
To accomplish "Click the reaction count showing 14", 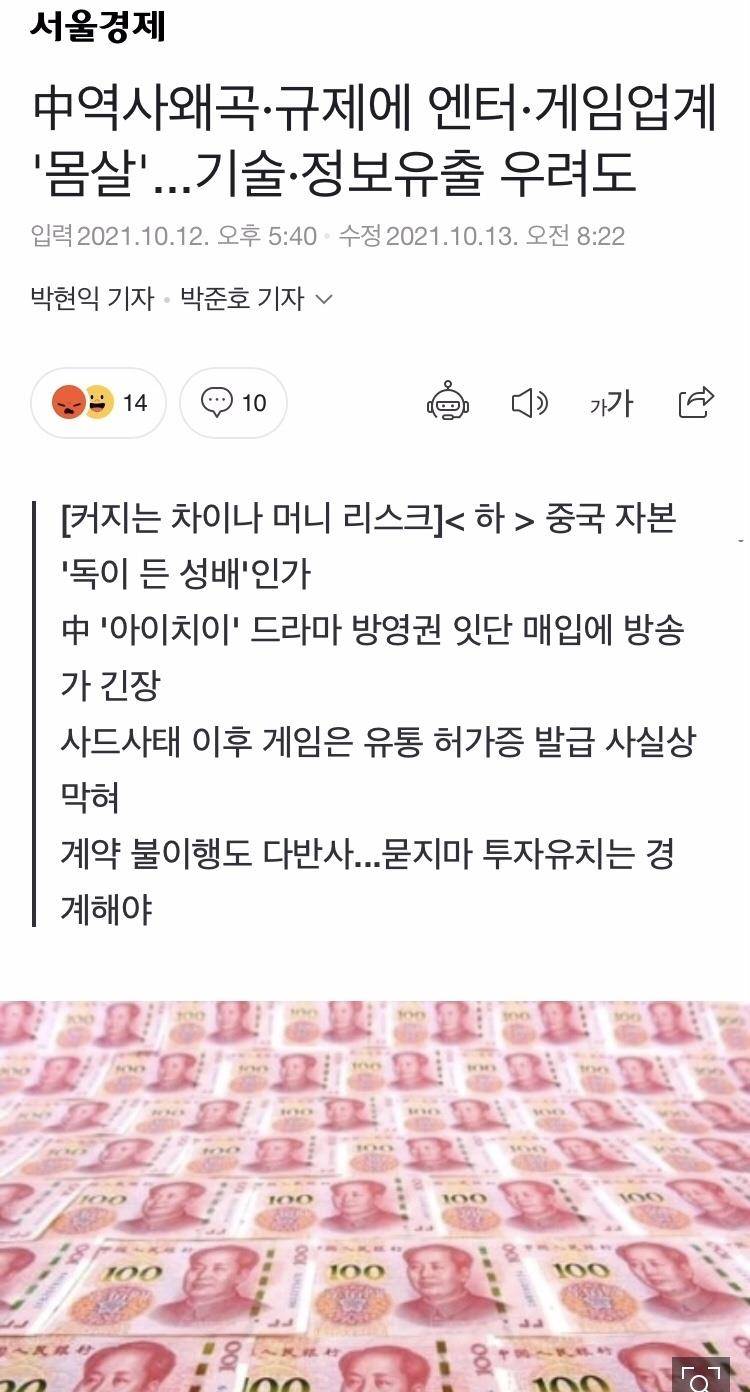I will (x=137, y=402).
